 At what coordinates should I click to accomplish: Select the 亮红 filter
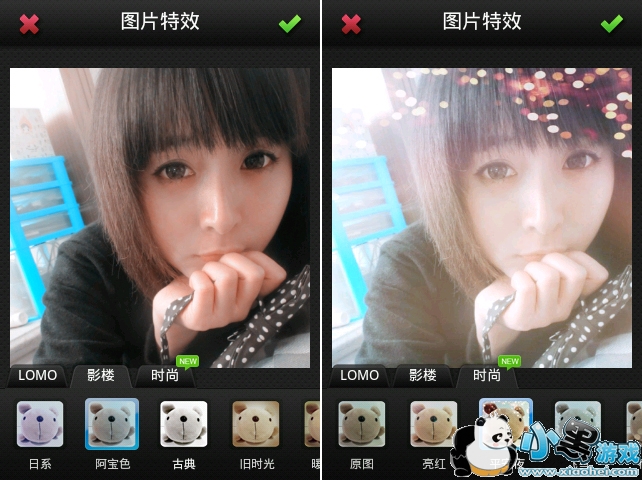[433, 424]
